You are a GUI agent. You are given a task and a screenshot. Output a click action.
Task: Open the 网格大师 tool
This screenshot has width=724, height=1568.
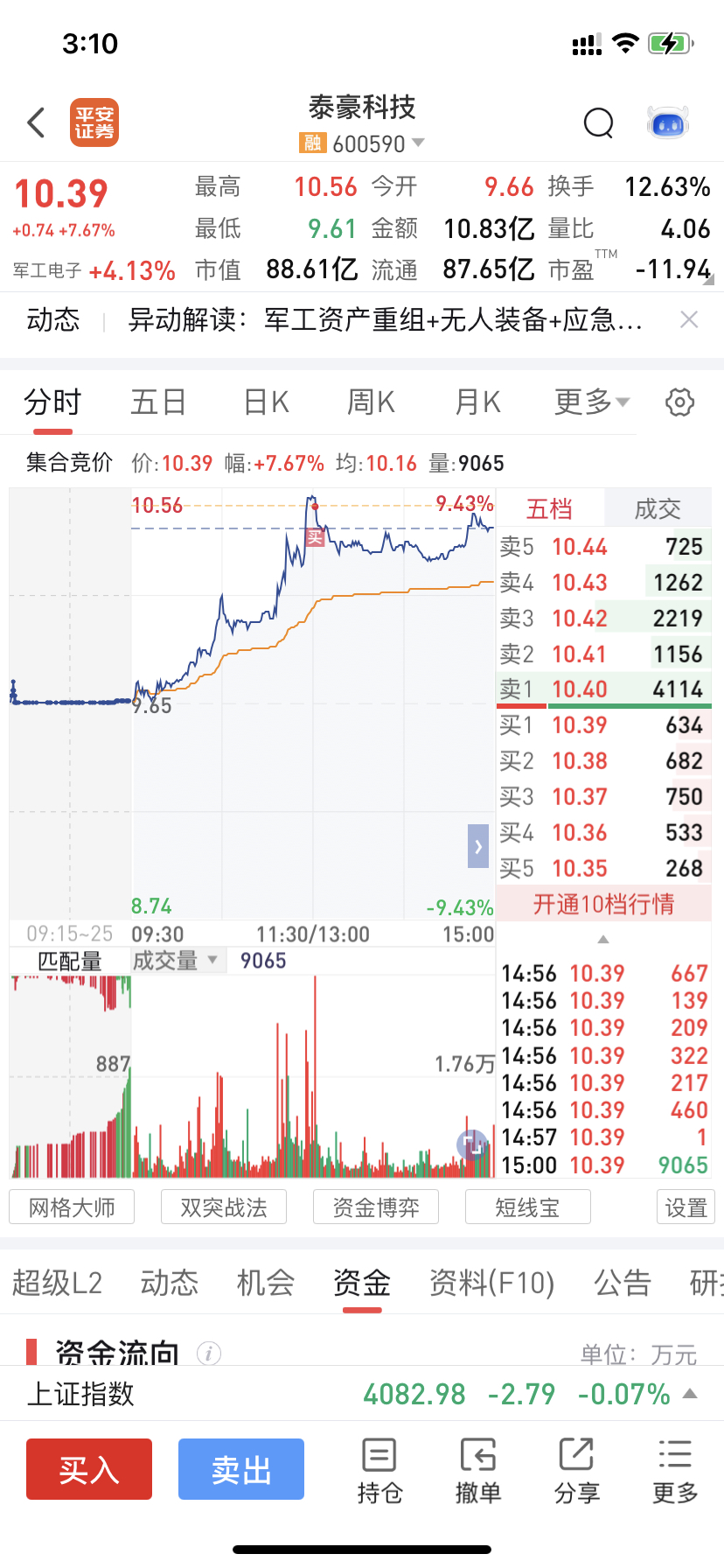tap(72, 1207)
